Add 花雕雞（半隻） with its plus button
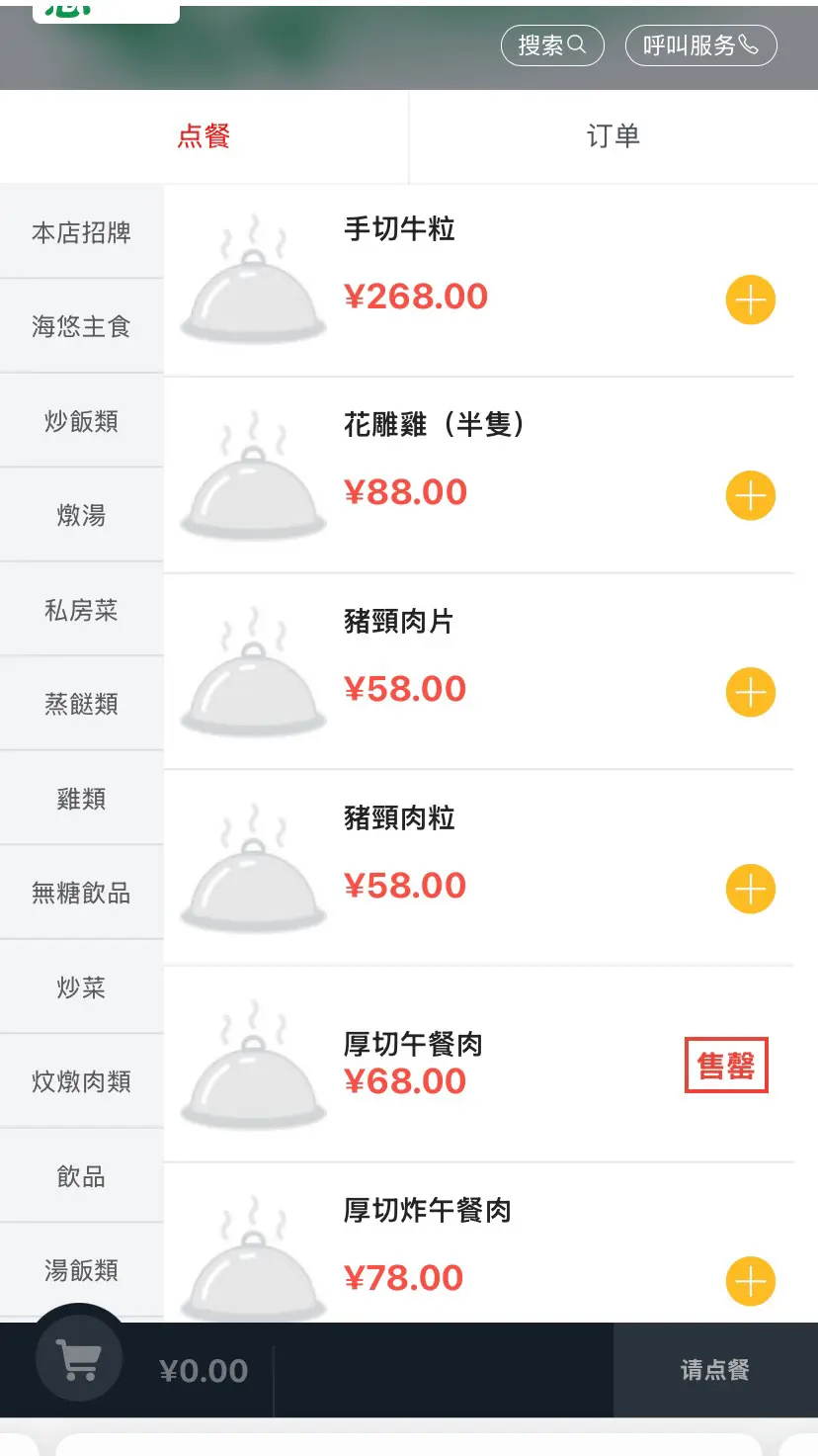Viewport: 818px width, 1456px height. click(x=751, y=495)
